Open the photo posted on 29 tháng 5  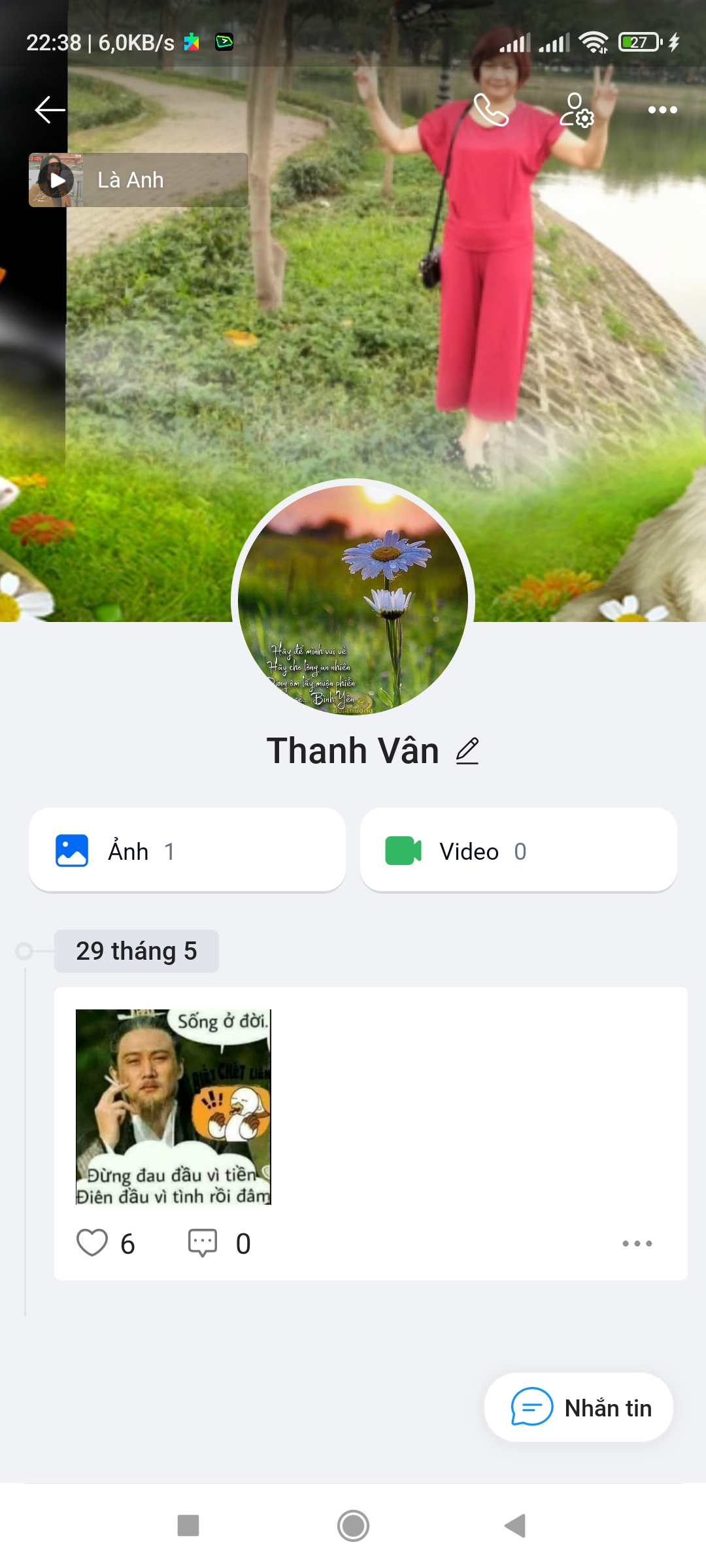pyautogui.click(x=173, y=1107)
